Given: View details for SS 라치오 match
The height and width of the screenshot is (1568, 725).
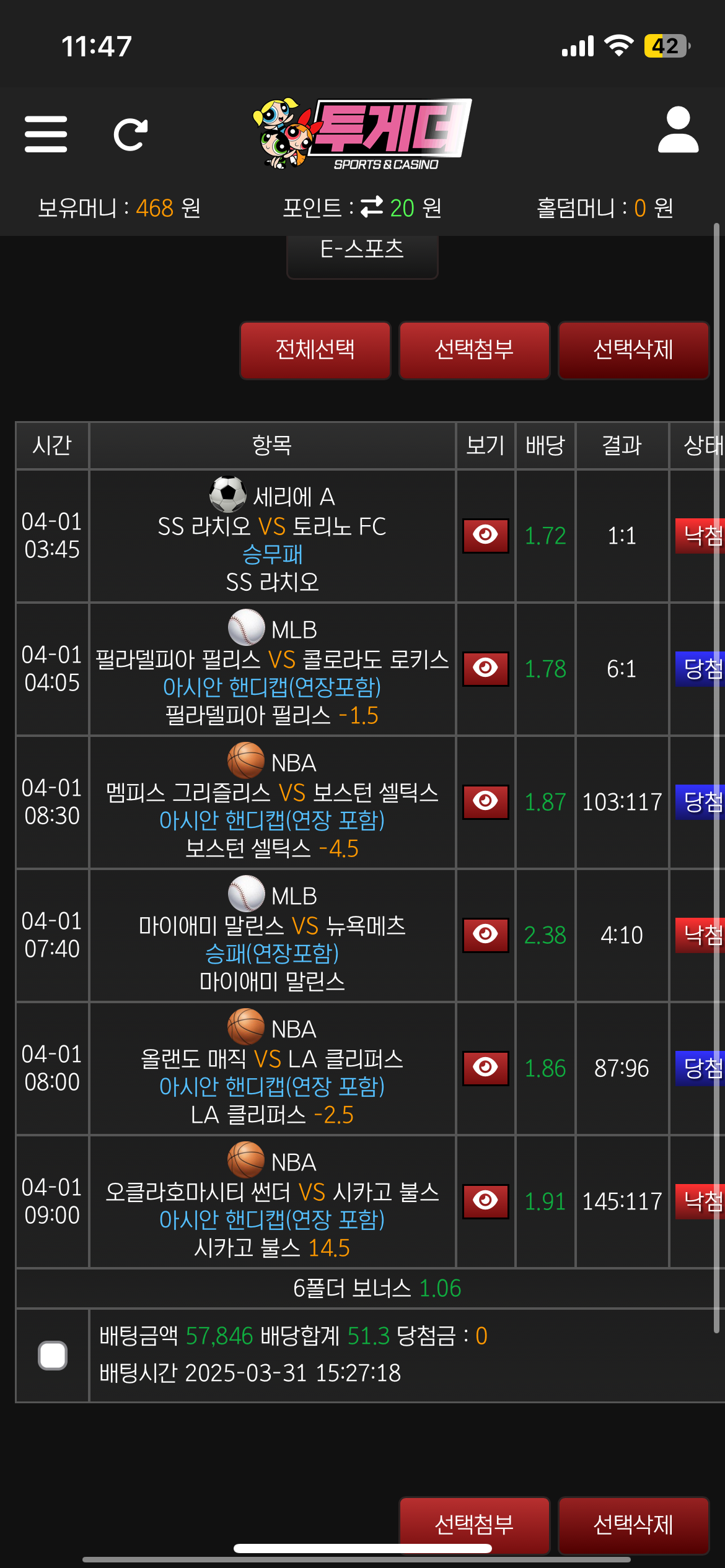Looking at the screenshot, I should 485,535.
